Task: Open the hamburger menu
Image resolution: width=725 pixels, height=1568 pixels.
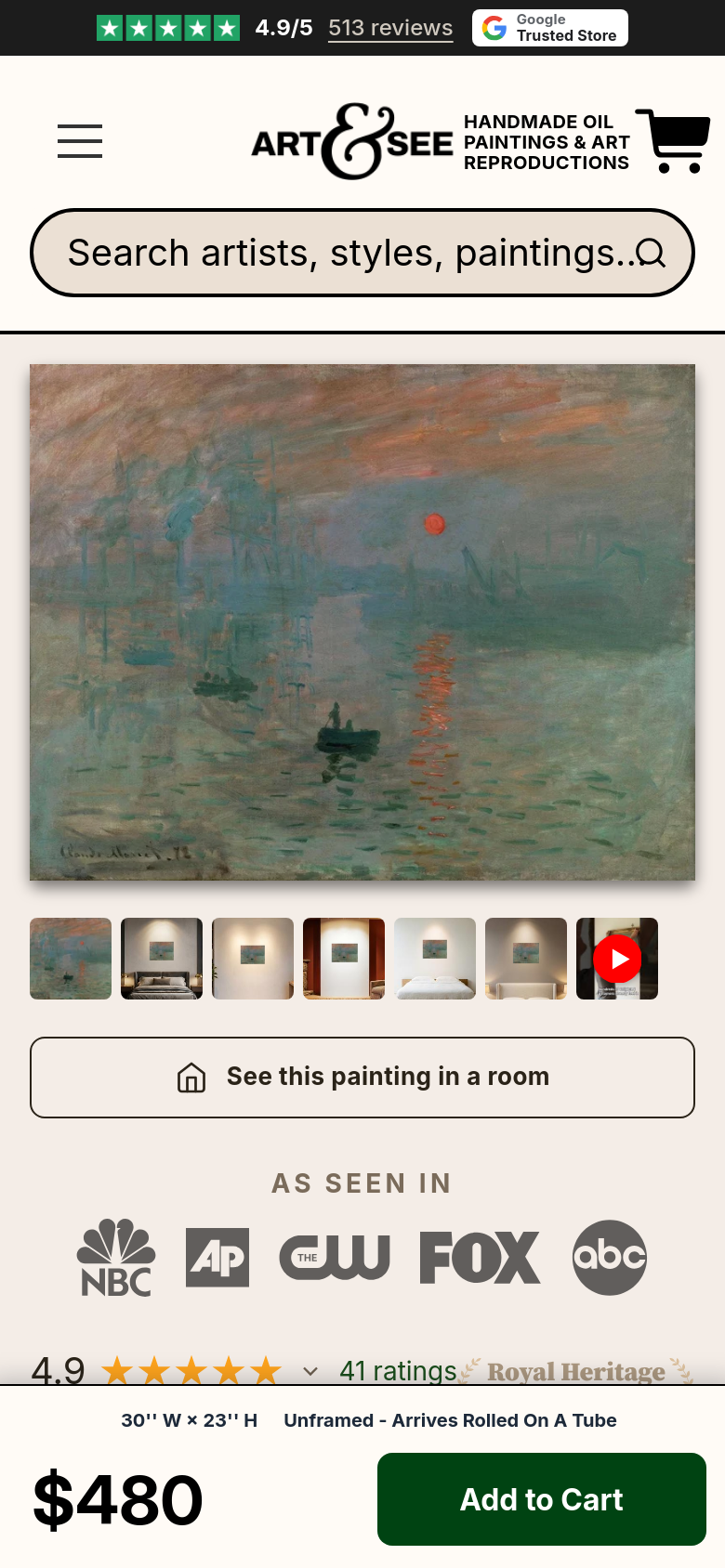Action: pos(80,141)
